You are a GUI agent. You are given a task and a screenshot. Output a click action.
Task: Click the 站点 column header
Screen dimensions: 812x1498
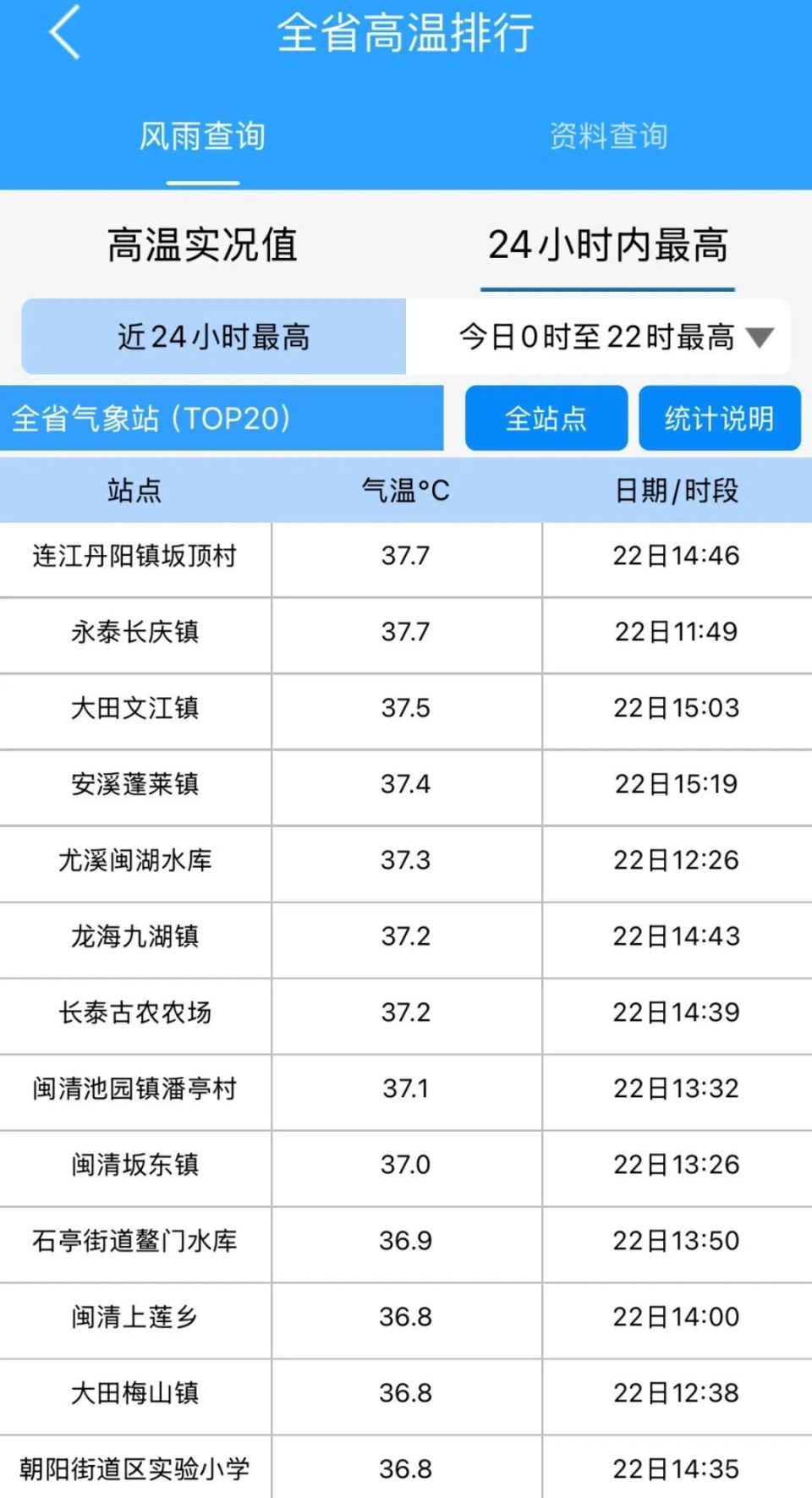(x=135, y=489)
